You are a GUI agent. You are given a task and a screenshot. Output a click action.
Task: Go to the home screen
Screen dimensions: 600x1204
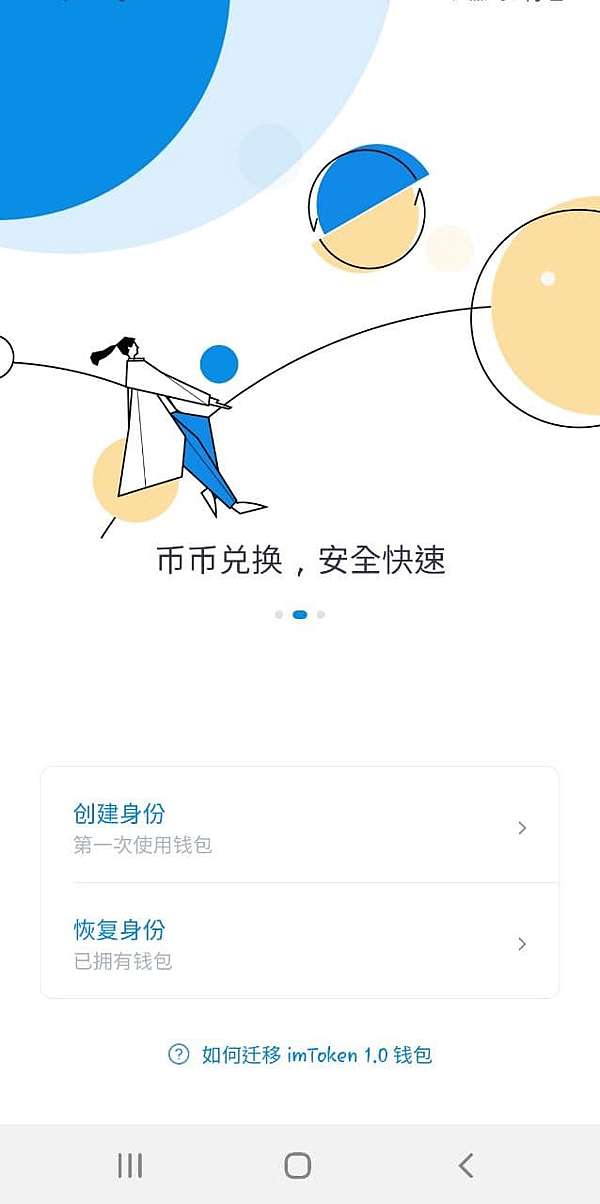[x=298, y=1165]
